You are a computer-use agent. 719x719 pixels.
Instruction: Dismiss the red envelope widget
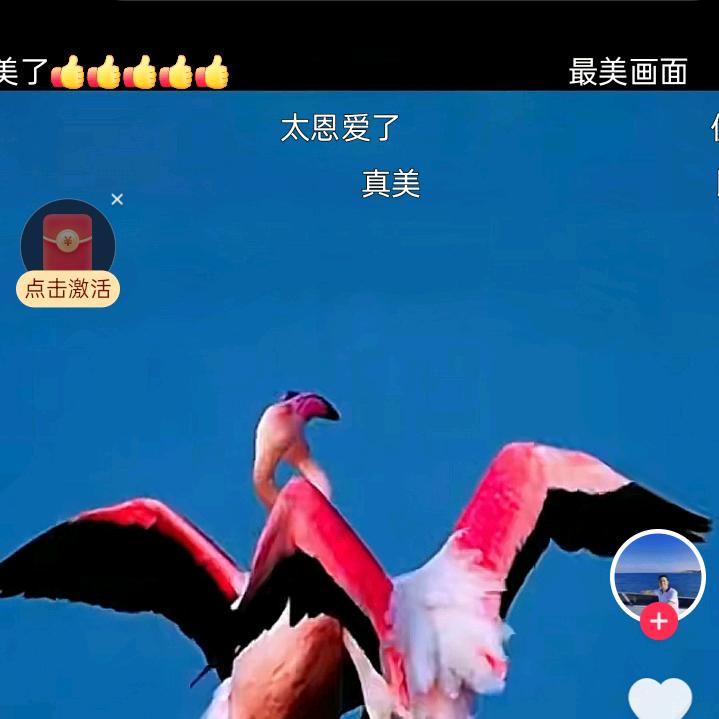coord(117,200)
